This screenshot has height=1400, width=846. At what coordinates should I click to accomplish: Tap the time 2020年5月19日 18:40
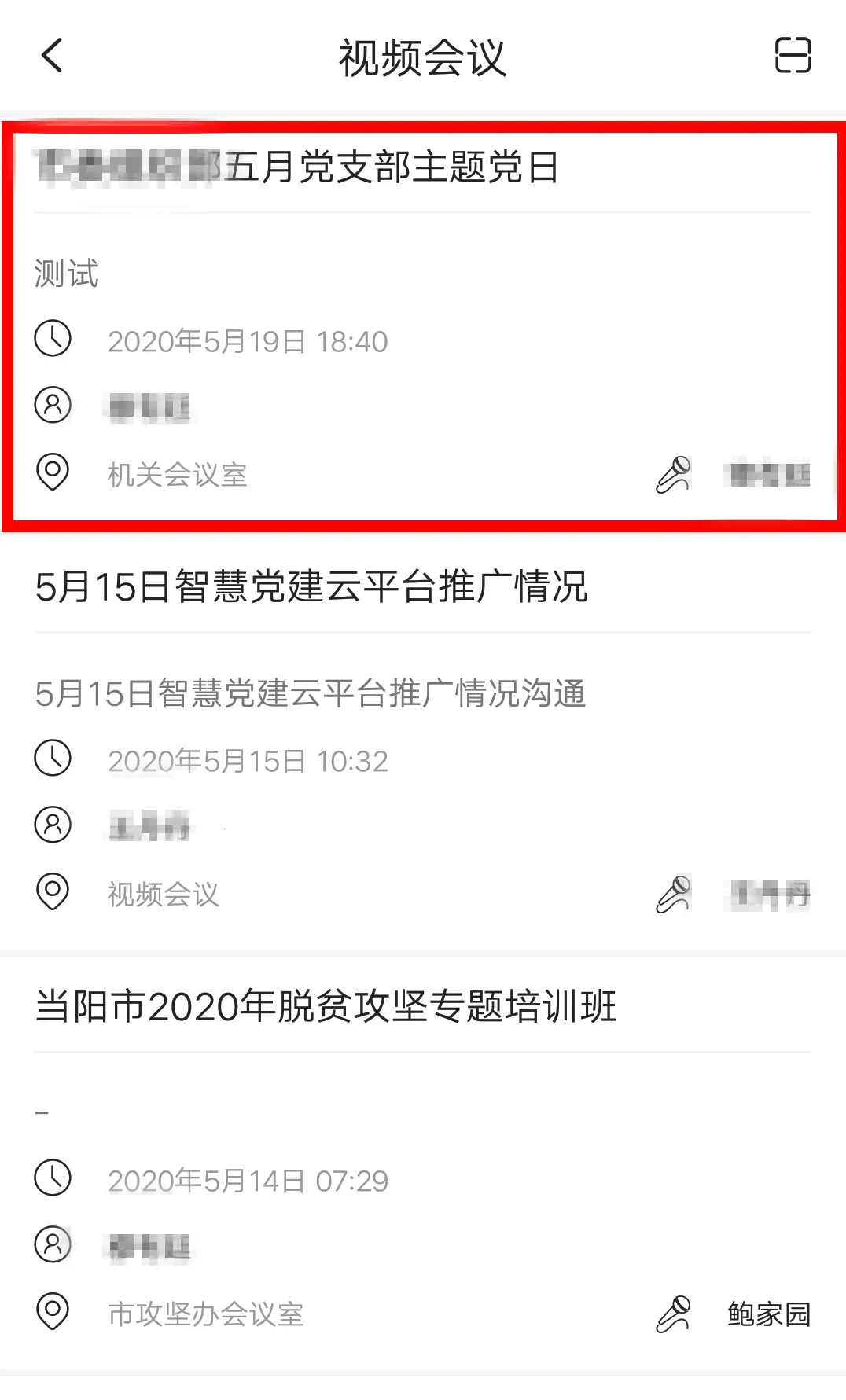click(x=248, y=341)
